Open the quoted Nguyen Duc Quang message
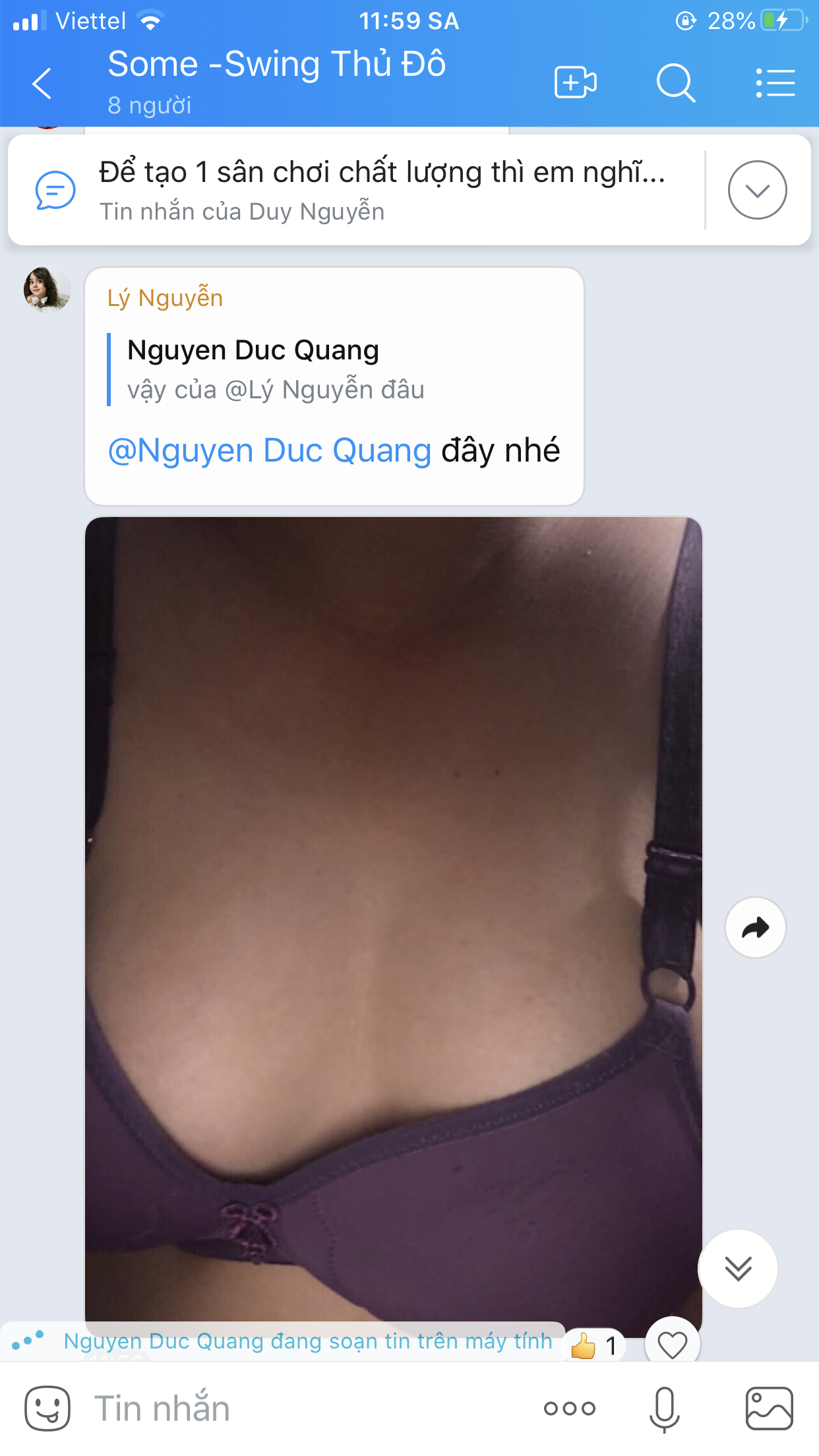 pyautogui.click(x=276, y=369)
